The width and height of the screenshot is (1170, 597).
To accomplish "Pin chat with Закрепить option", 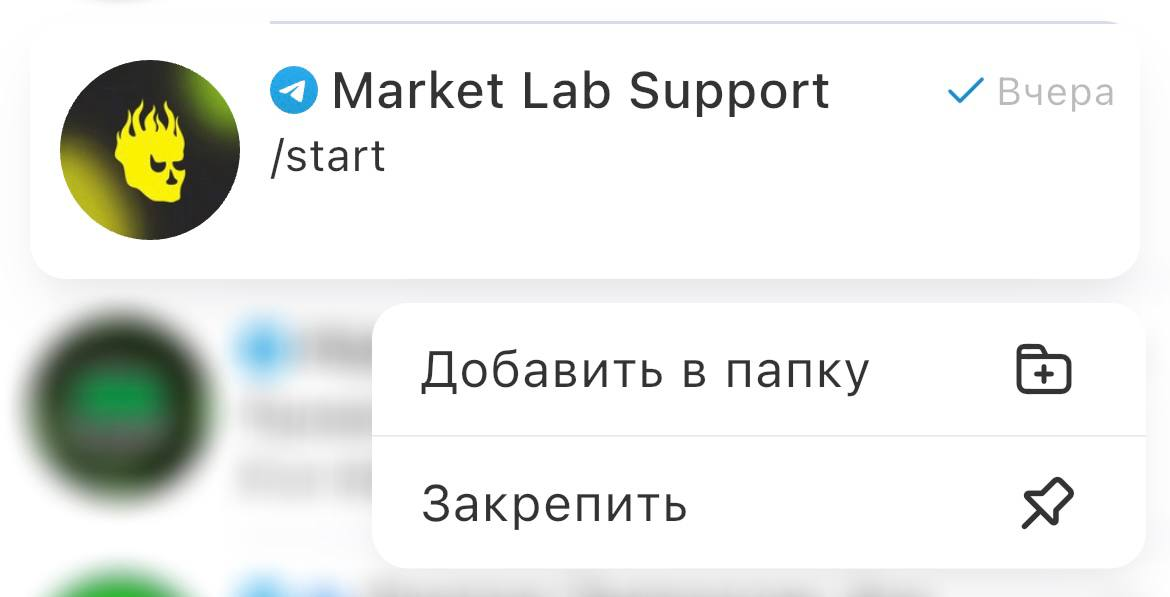I will [x=757, y=503].
